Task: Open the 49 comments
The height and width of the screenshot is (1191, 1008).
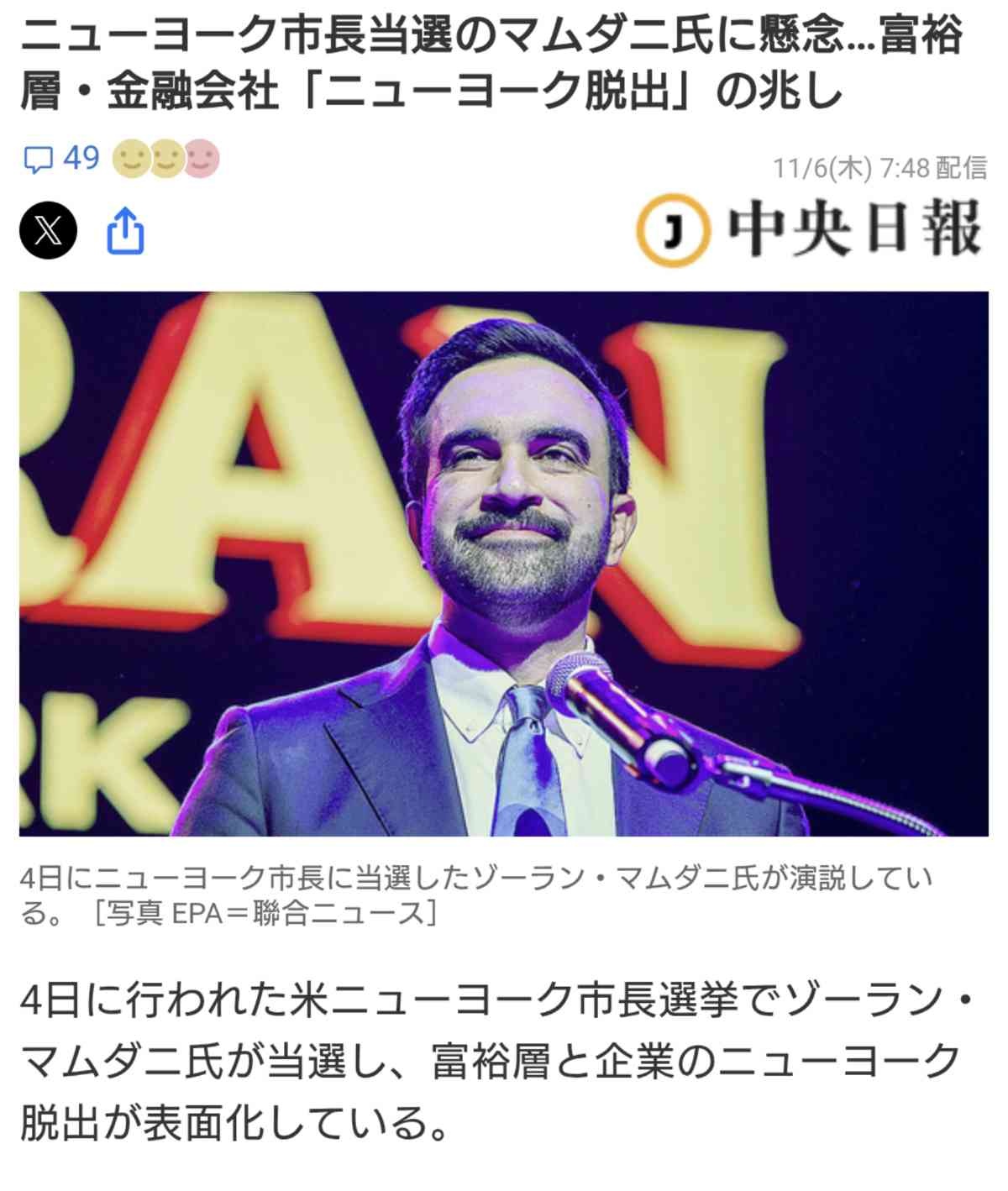Action: [61, 158]
